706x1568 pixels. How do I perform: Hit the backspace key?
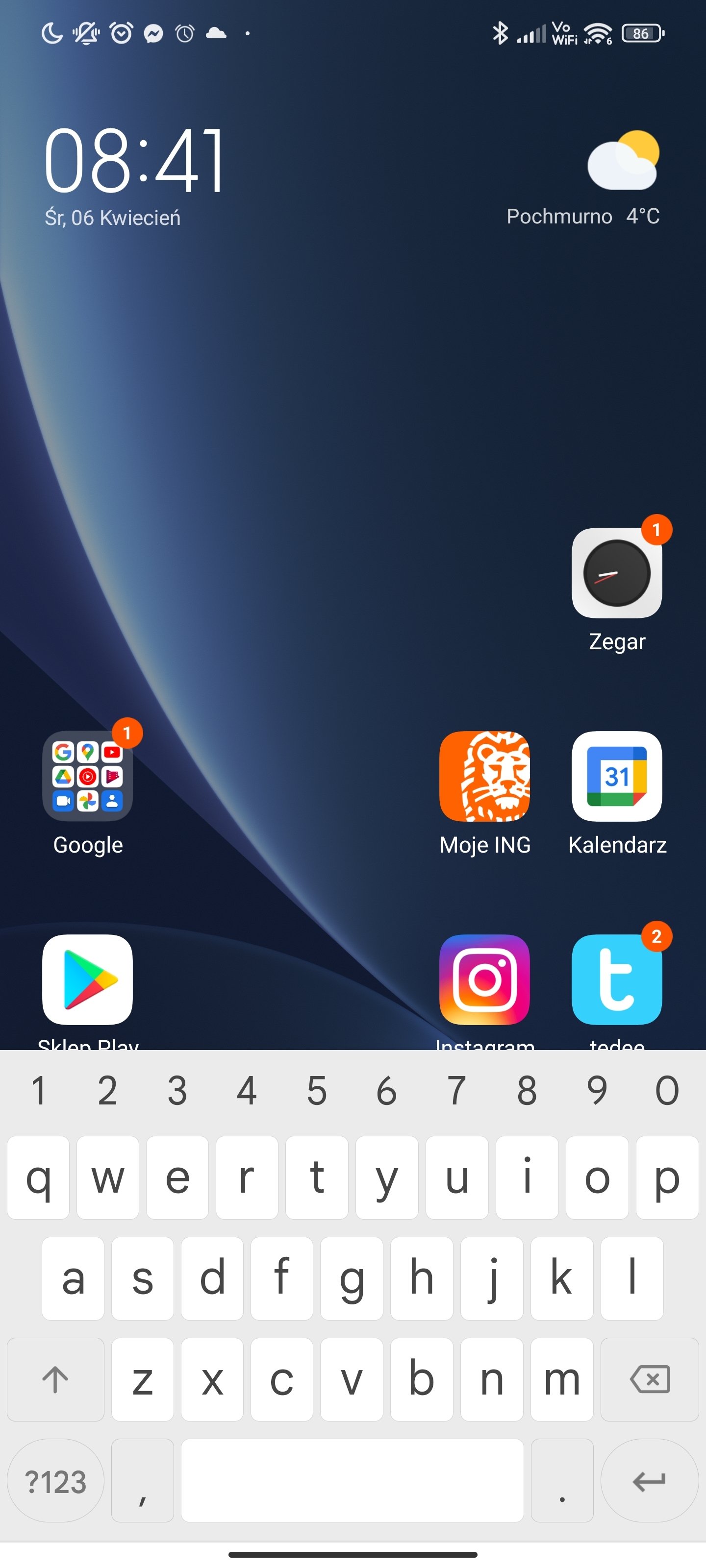coord(649,1379)
